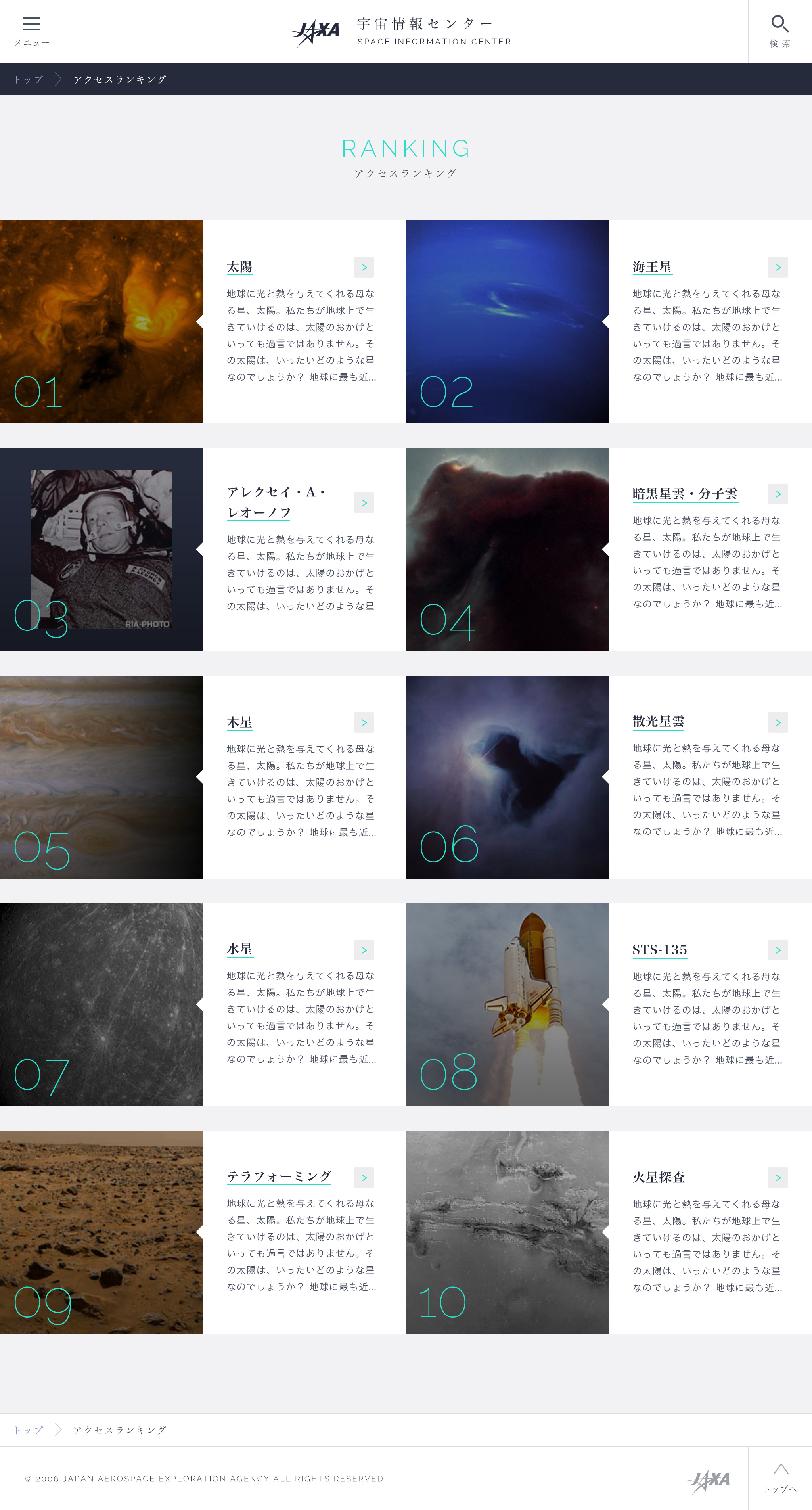Open the テラフォーミング article link
This screenshot has width=812, height=1510.
[279, 1177]
